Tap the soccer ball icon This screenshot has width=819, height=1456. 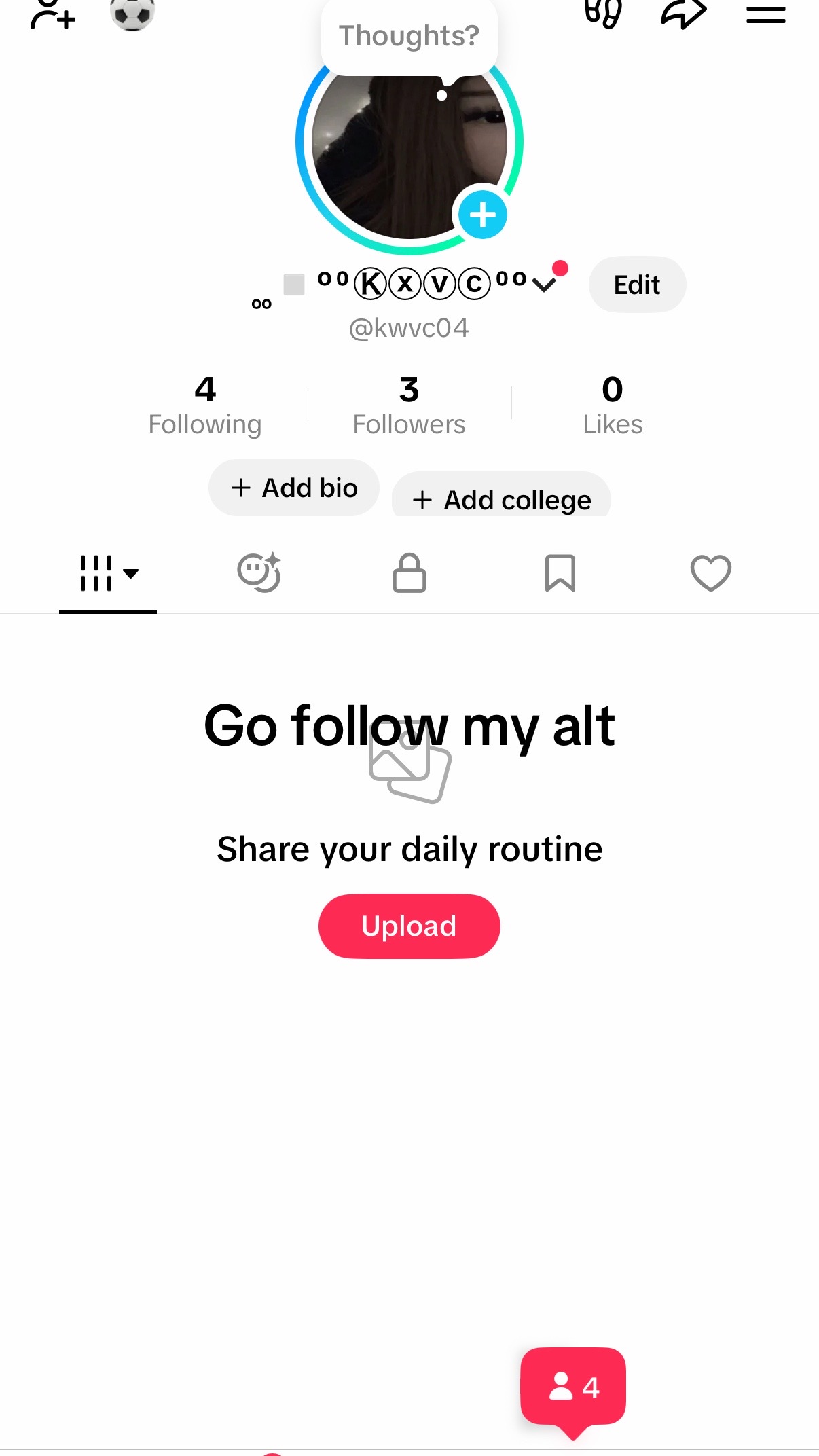(132, 12)
